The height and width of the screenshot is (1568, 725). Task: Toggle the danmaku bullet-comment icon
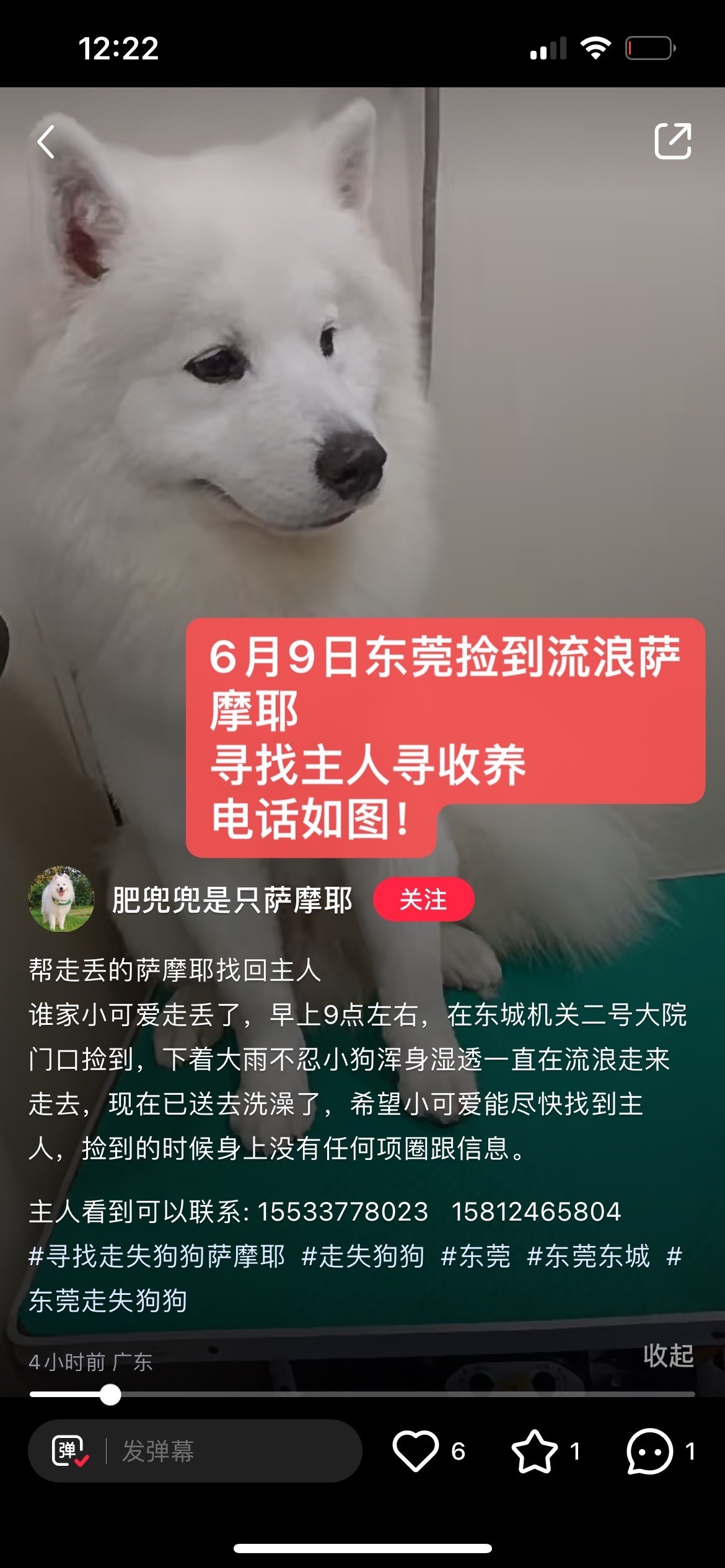point(70,1451)
